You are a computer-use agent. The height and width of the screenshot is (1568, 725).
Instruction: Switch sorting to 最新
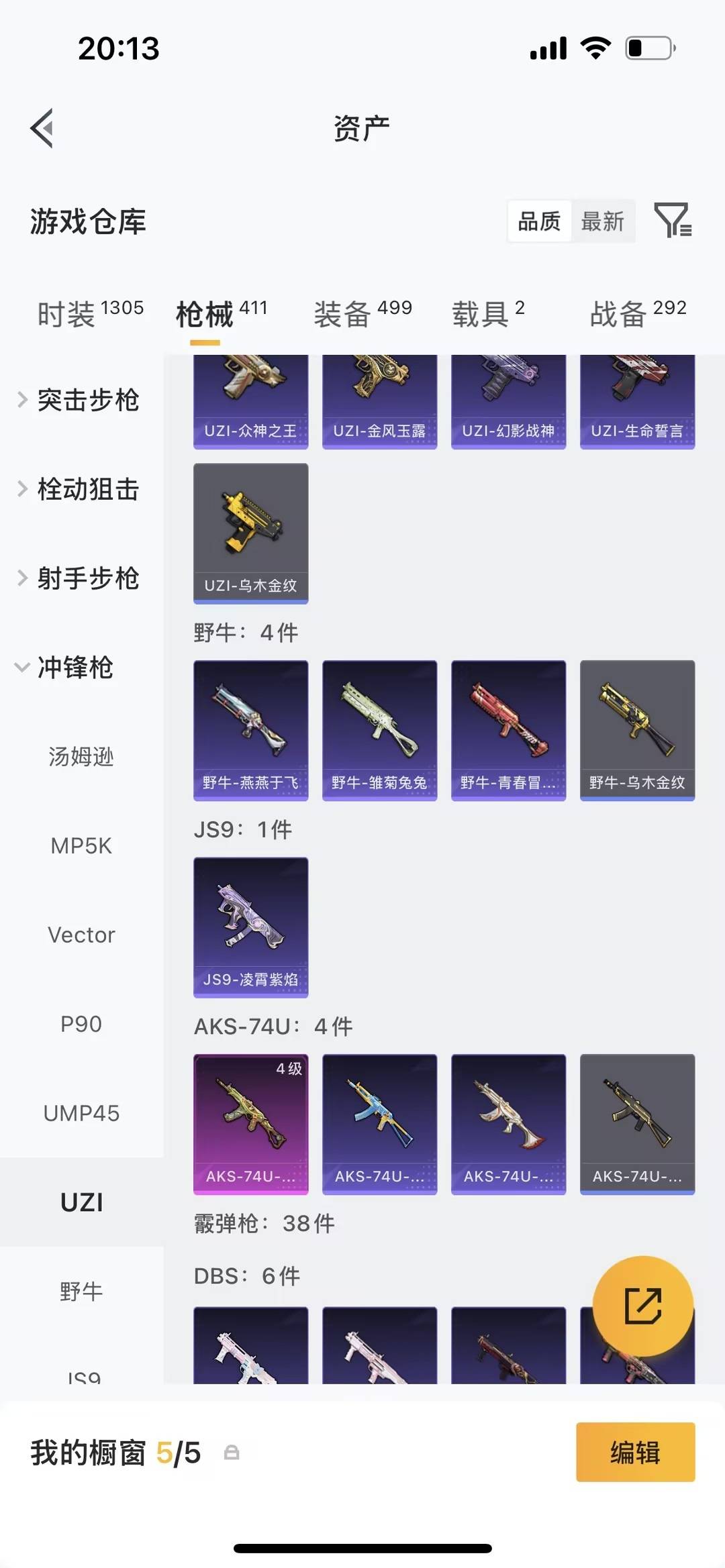[x=603, y=221]
